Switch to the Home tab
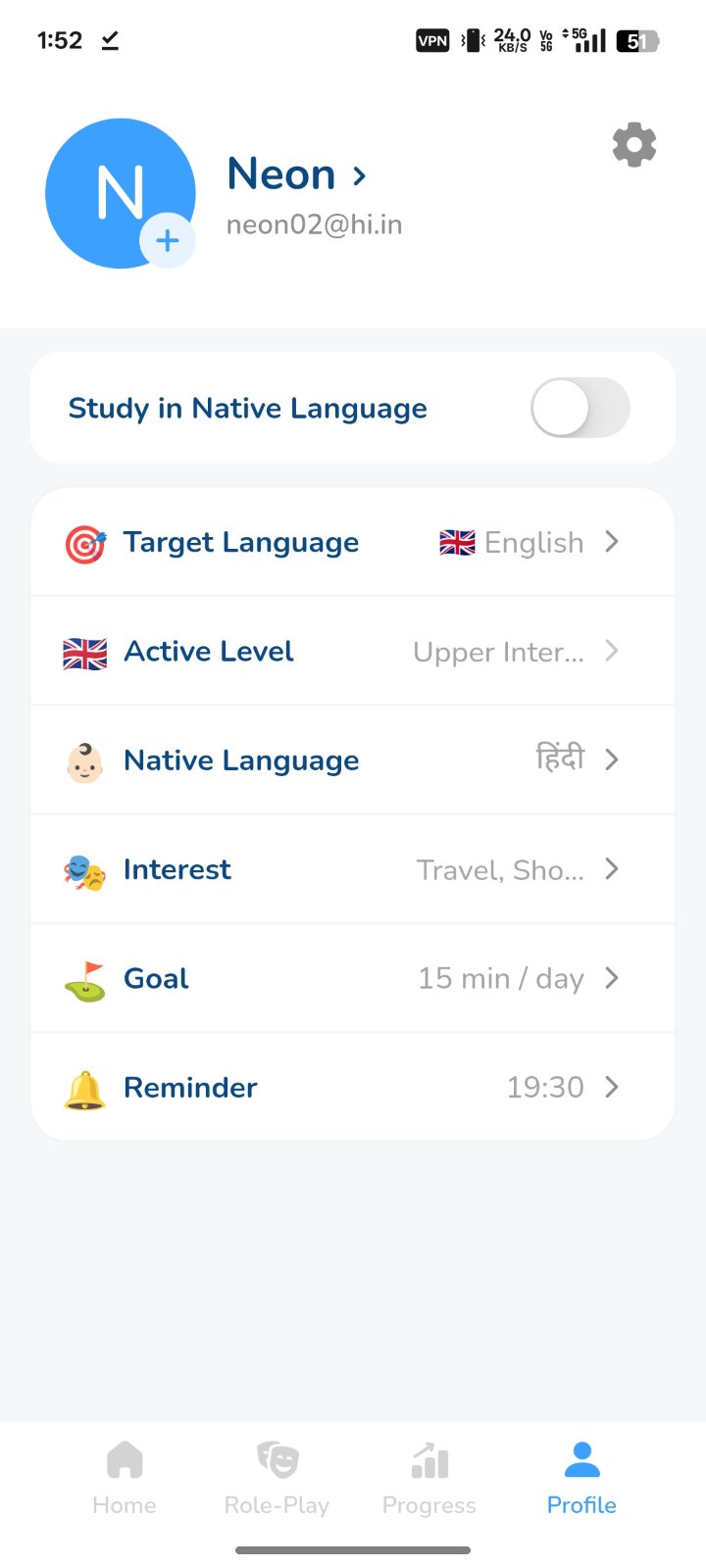706x1568 pixels. click(125, 1478)
